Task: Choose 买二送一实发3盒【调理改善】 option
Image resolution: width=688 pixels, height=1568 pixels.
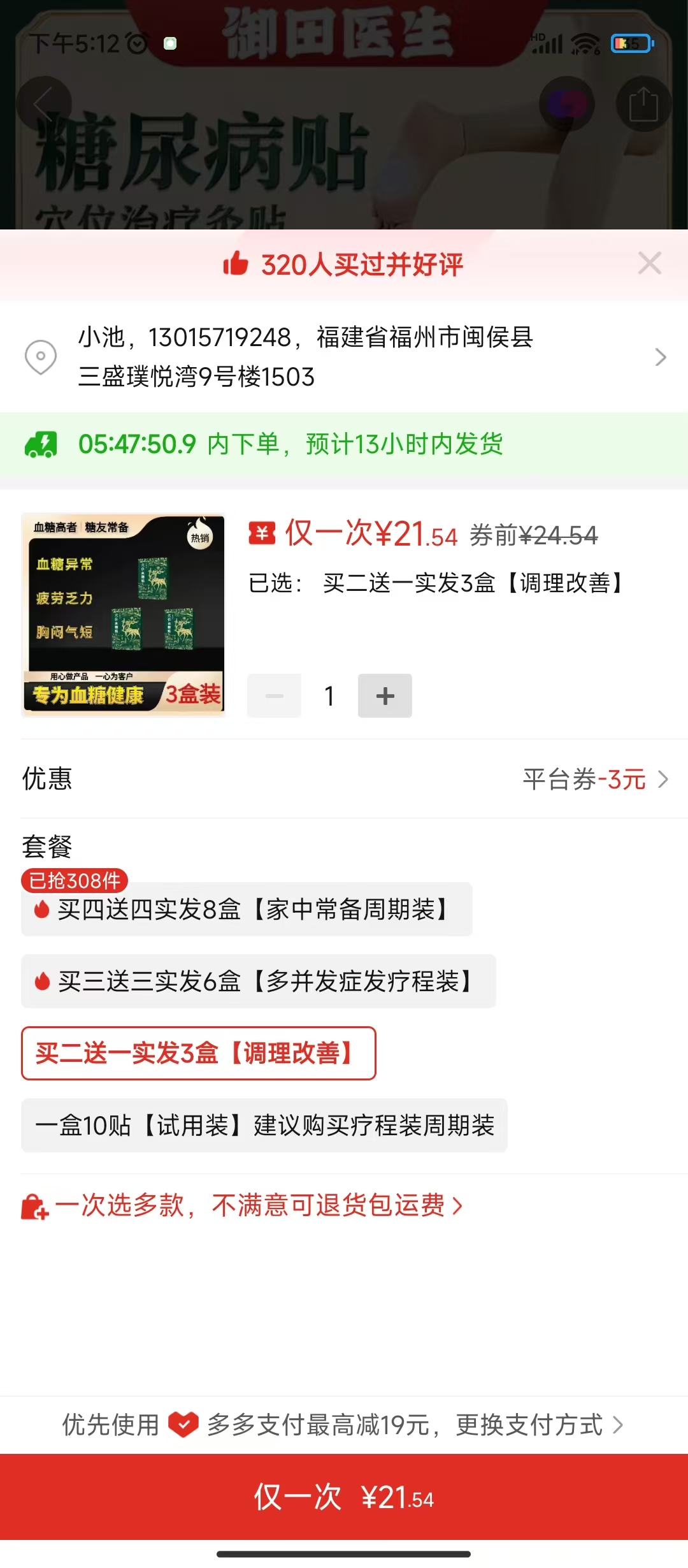Action: pos(198,1053)
